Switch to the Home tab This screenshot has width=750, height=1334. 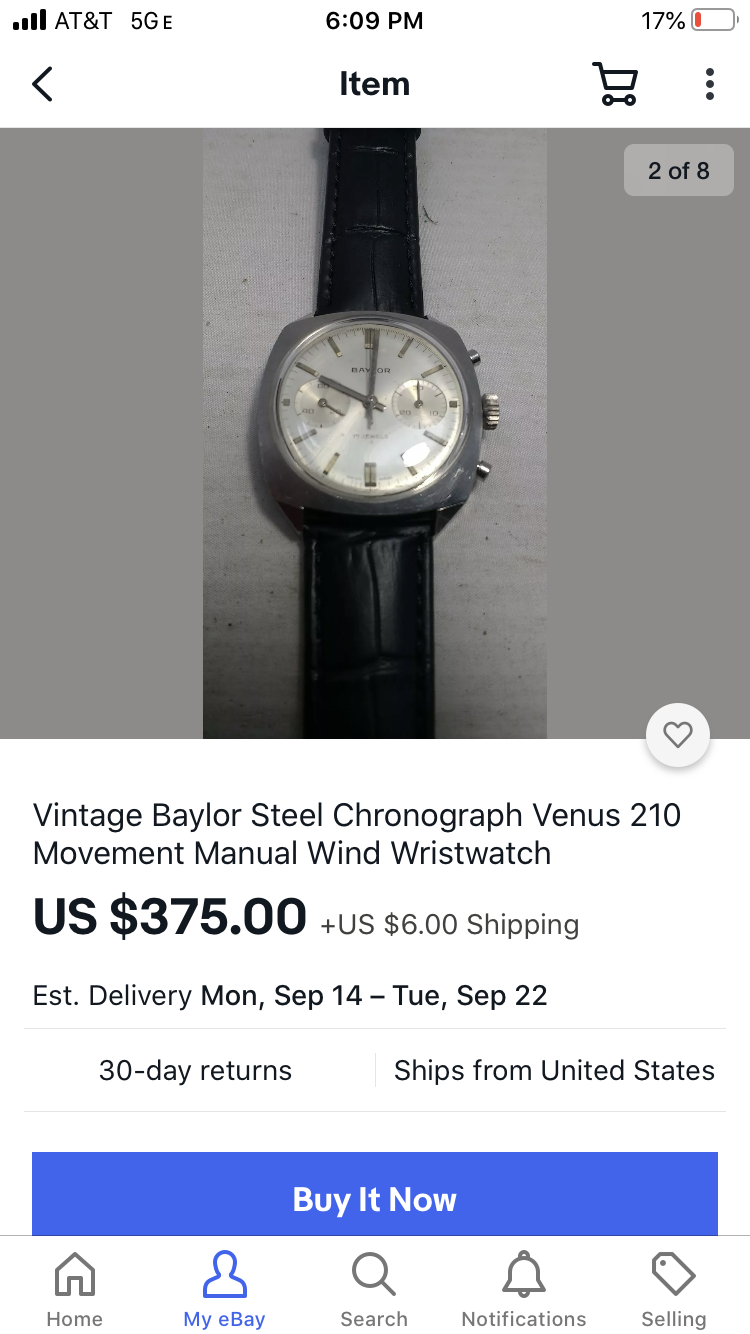(74, 1289)
